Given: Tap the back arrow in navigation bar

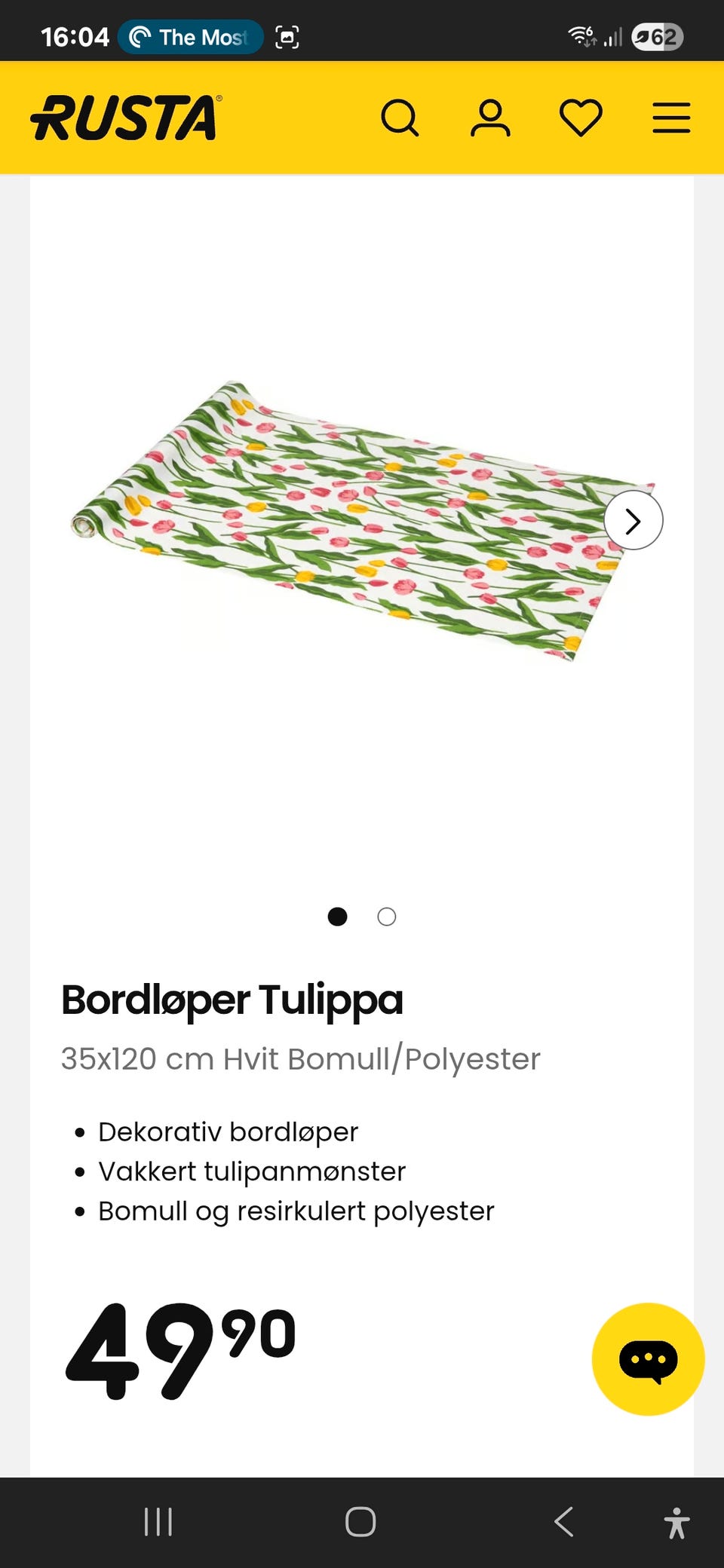Looking at the screenshot, I should [x=564, y=1522].
